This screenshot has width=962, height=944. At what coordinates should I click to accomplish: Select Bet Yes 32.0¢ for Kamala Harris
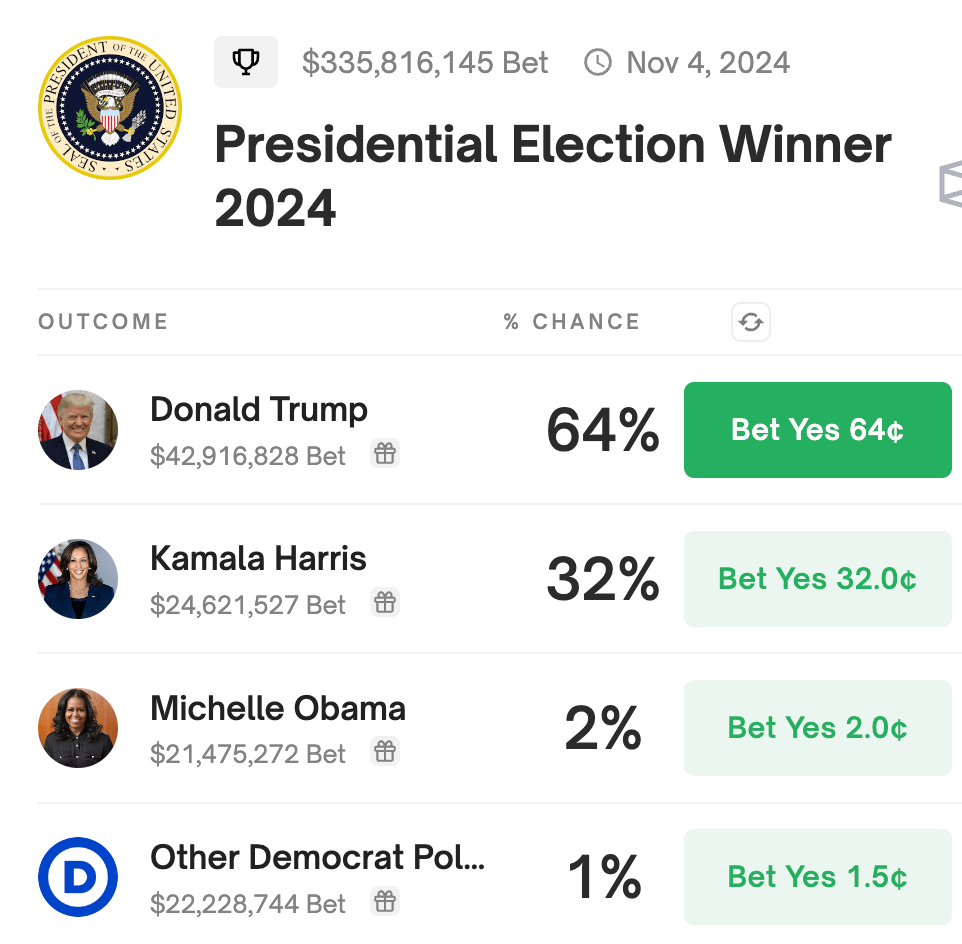coord(817,579)
